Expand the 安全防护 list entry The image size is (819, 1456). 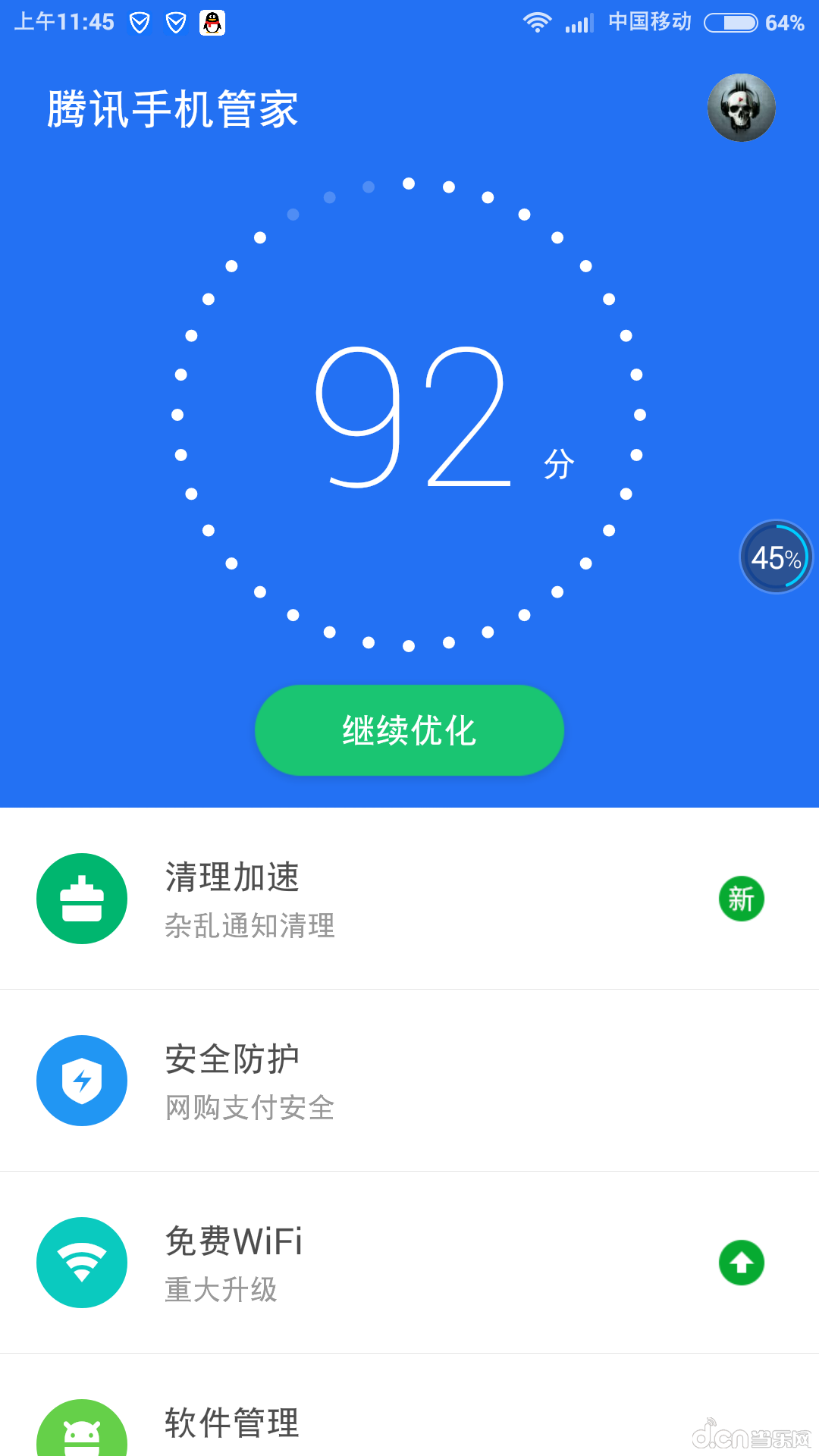pos(409,1081)
